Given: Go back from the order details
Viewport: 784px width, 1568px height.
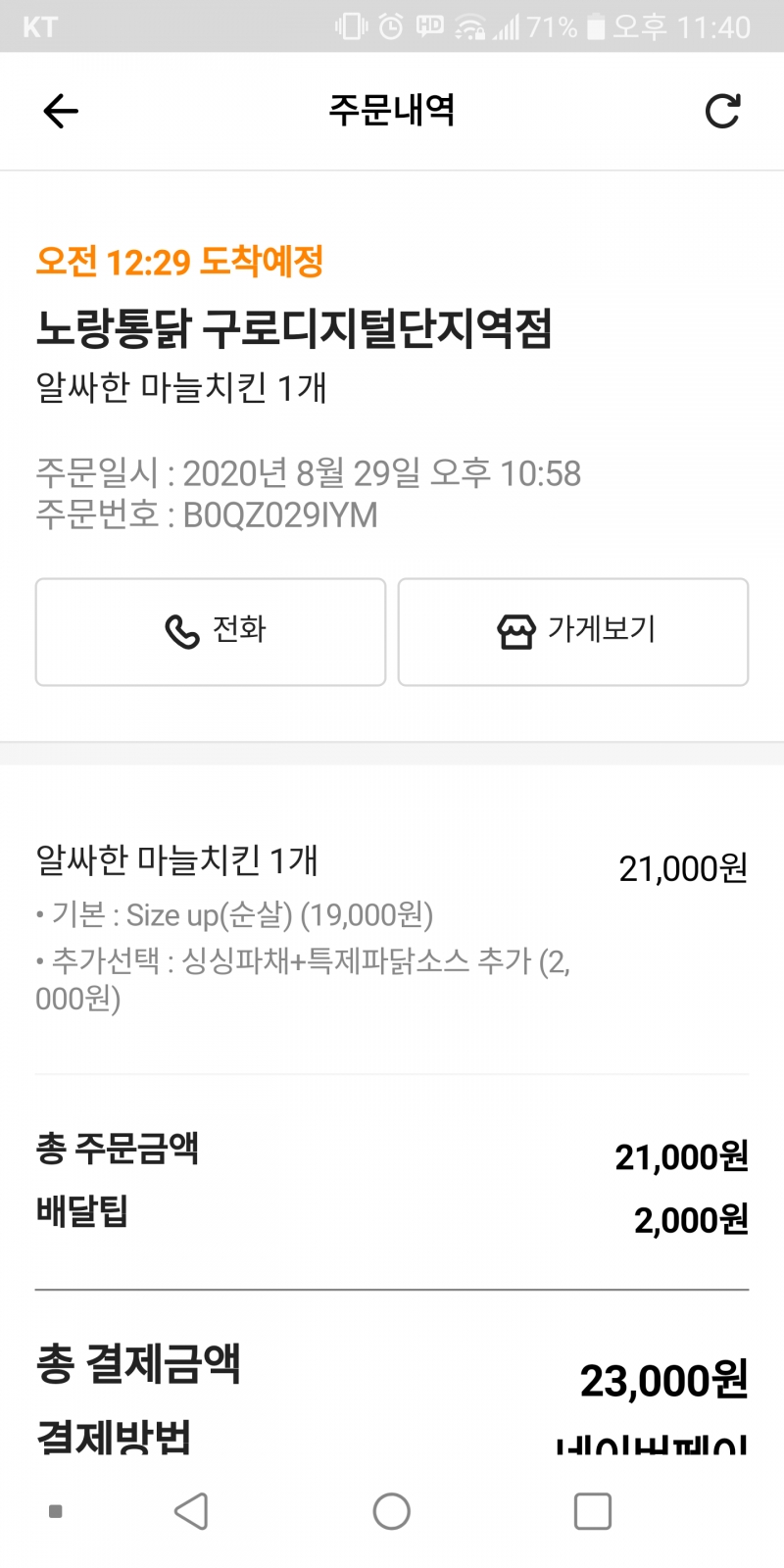Looking at the screenshot, I should [61, 112].
